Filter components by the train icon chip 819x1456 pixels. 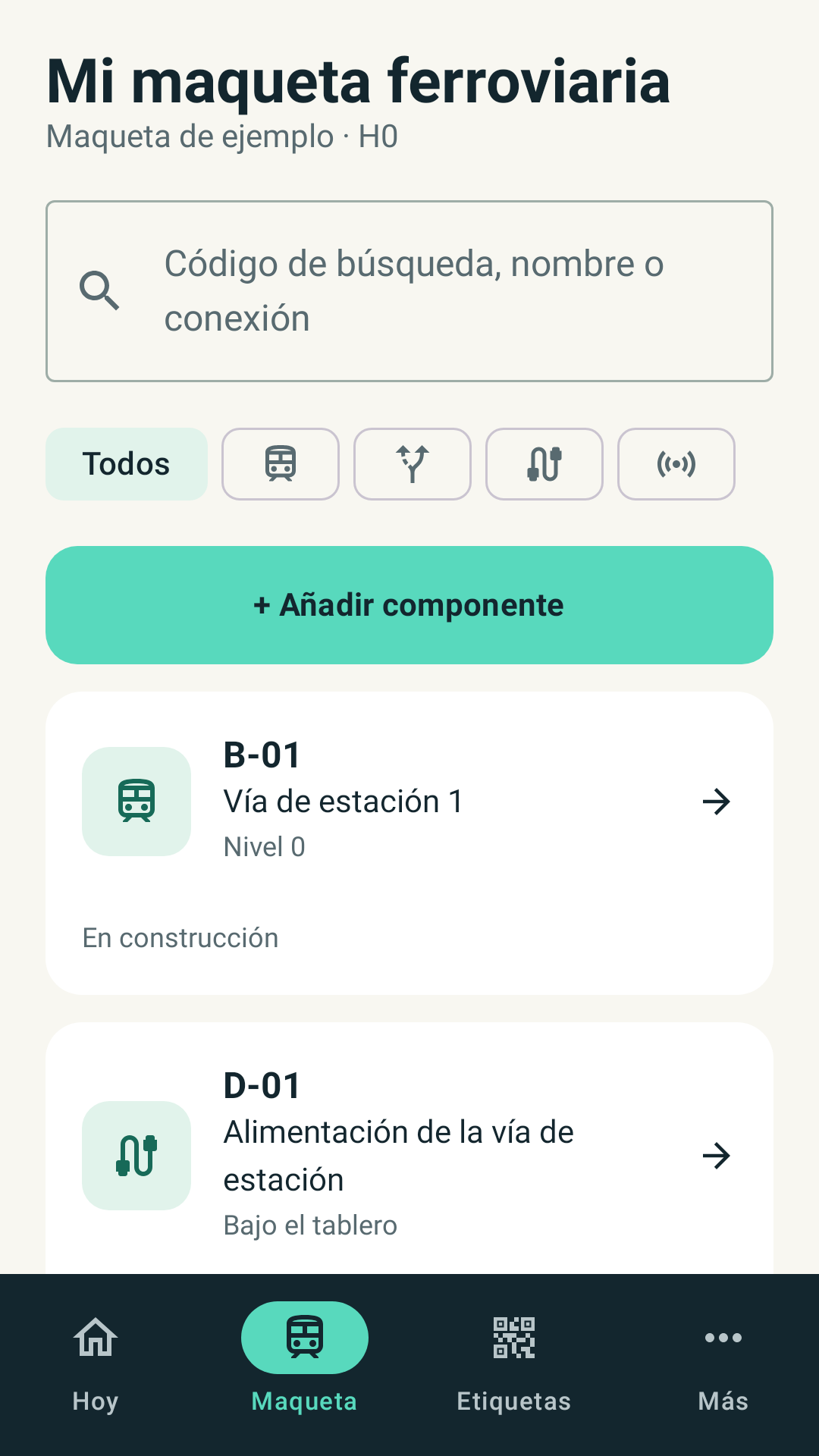tap(281, 464)
